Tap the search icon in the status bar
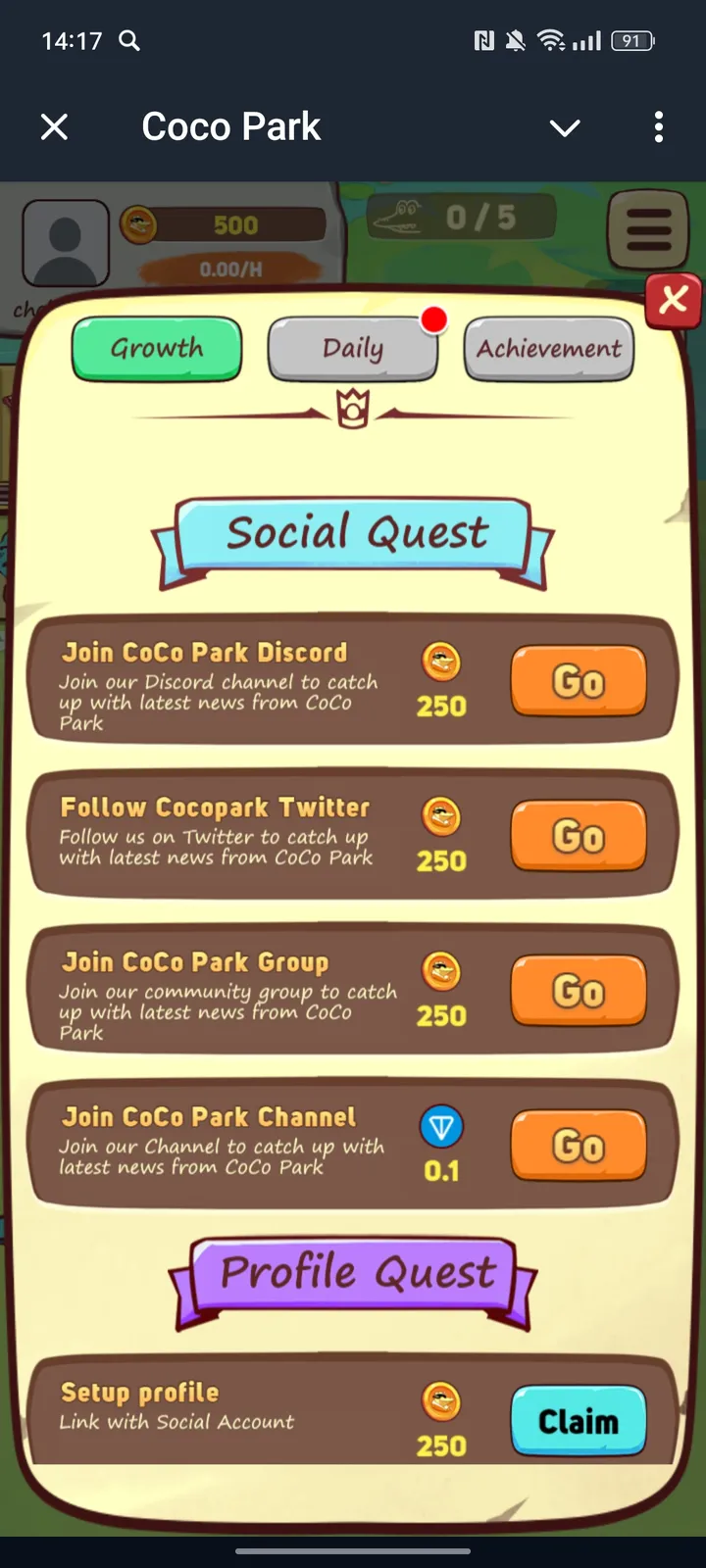Image resolution: width=706 pixels, height=1568 pixels. click(127, 41)
